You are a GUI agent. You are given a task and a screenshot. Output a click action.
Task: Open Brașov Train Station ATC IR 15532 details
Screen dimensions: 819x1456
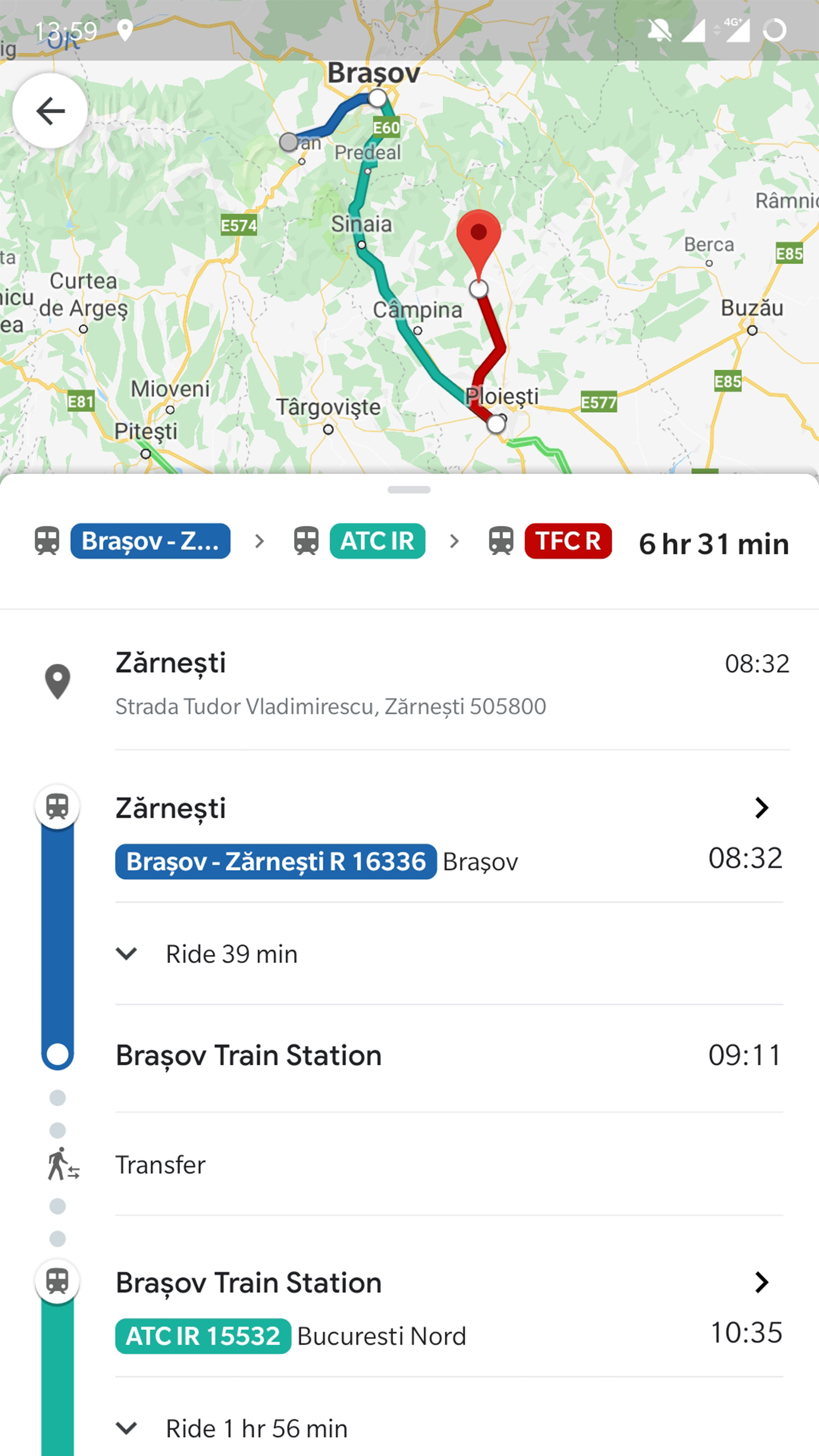(x=449, y=1308)
